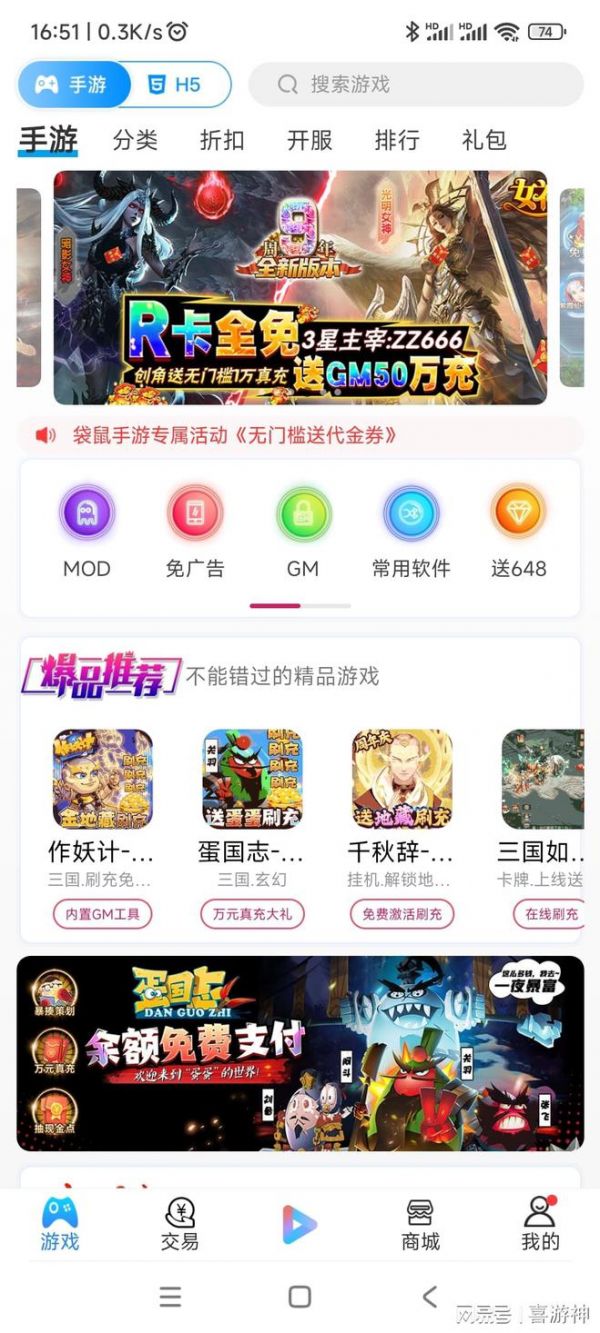Switch to the 商城 bottom tab

(x=420, y=1224)
